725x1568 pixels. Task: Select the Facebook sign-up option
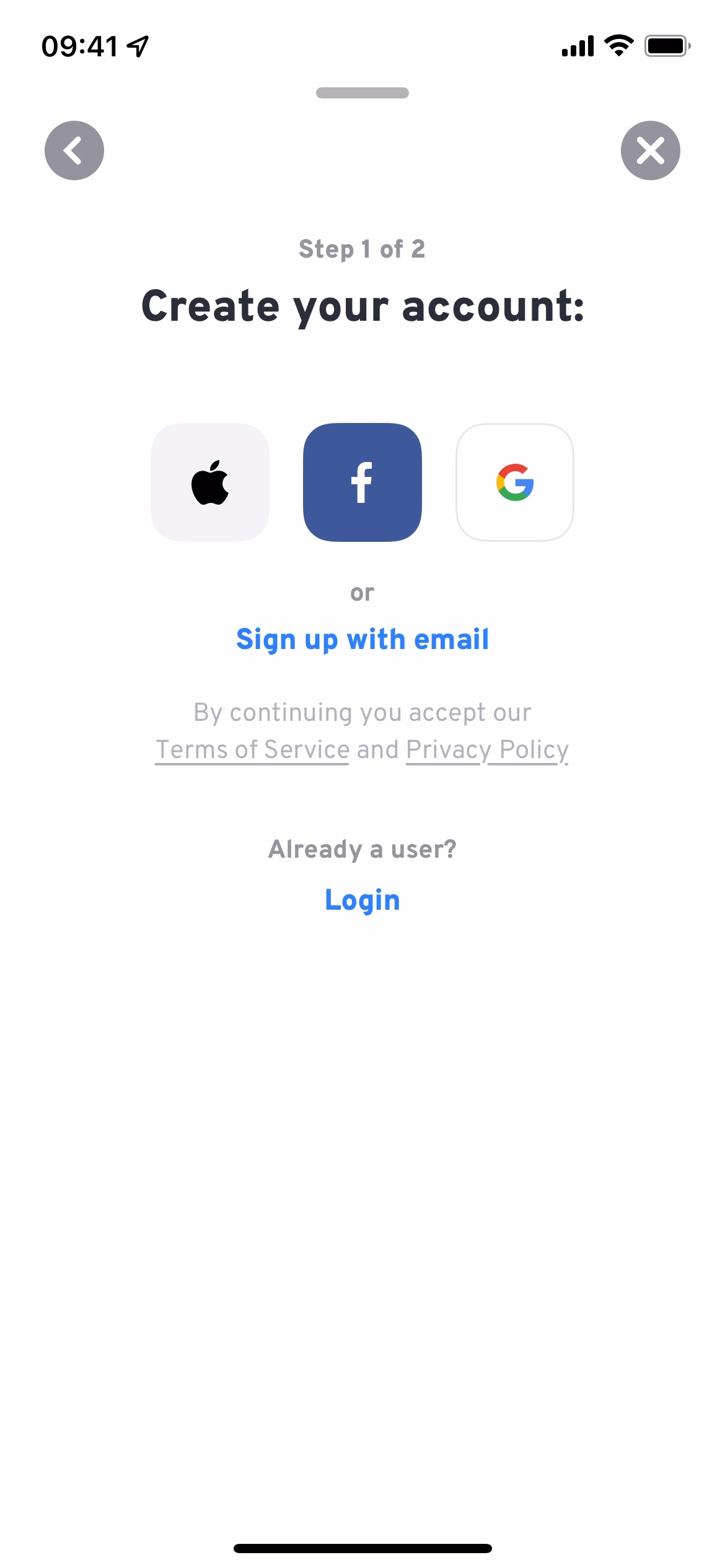pos(362,482)
